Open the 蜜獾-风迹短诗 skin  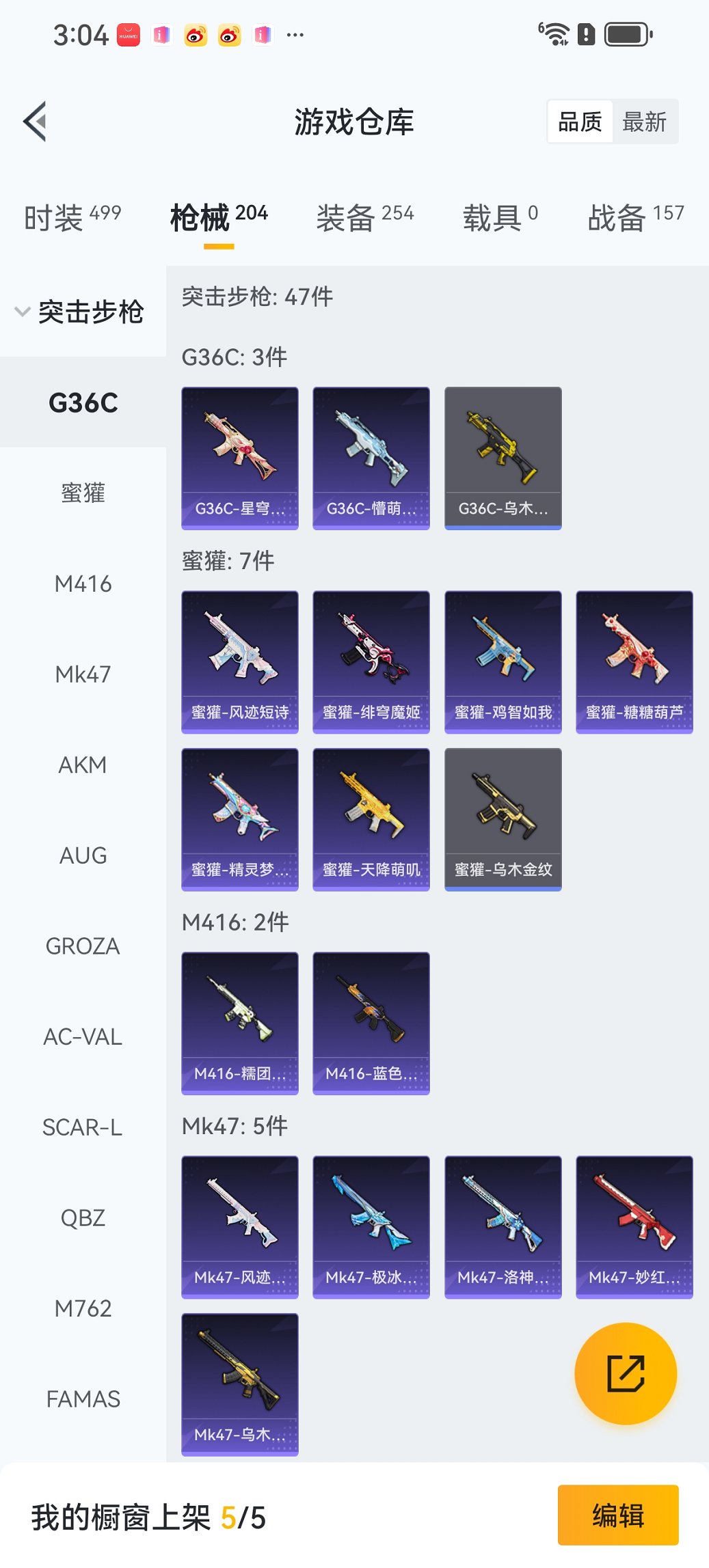click(x=240, y=662)
